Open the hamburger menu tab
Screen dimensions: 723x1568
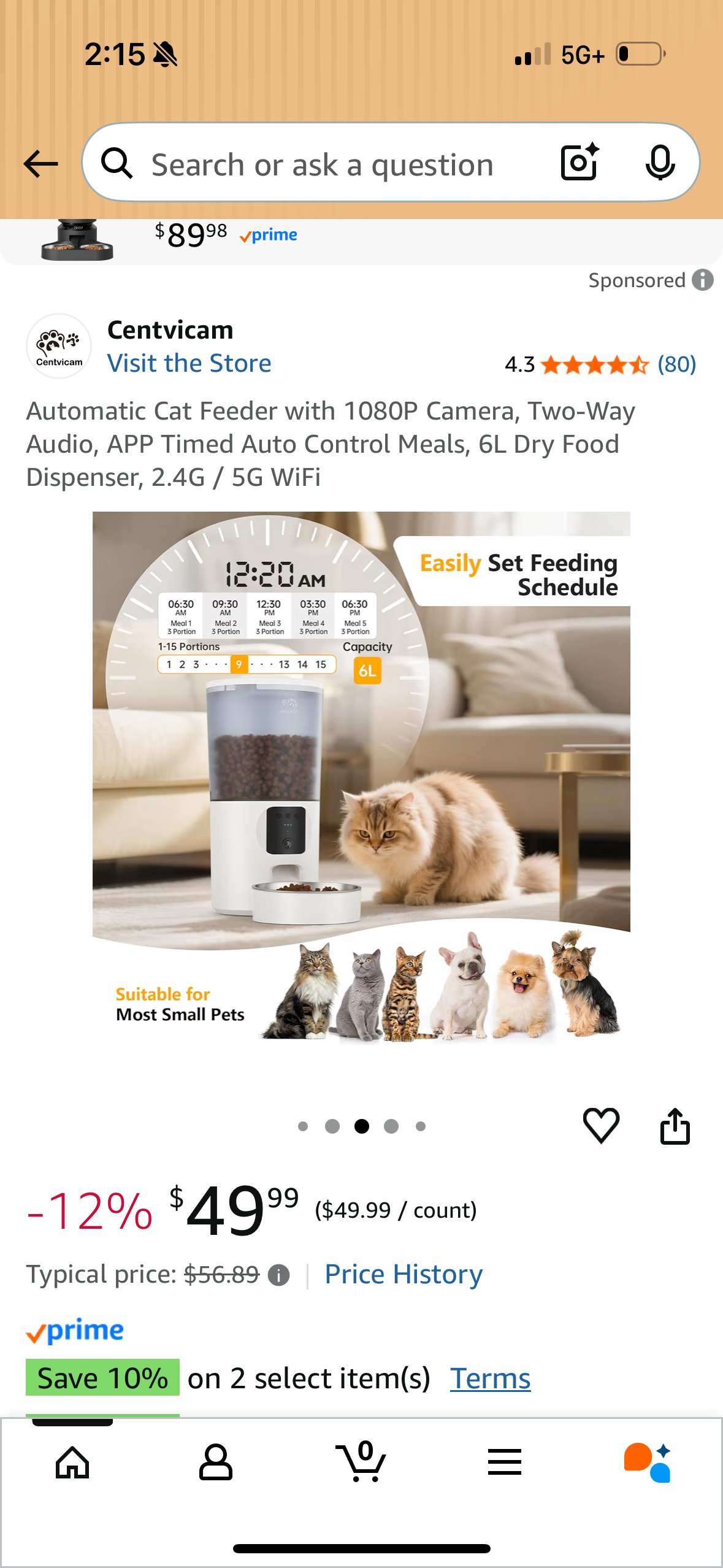(505, 1462)
